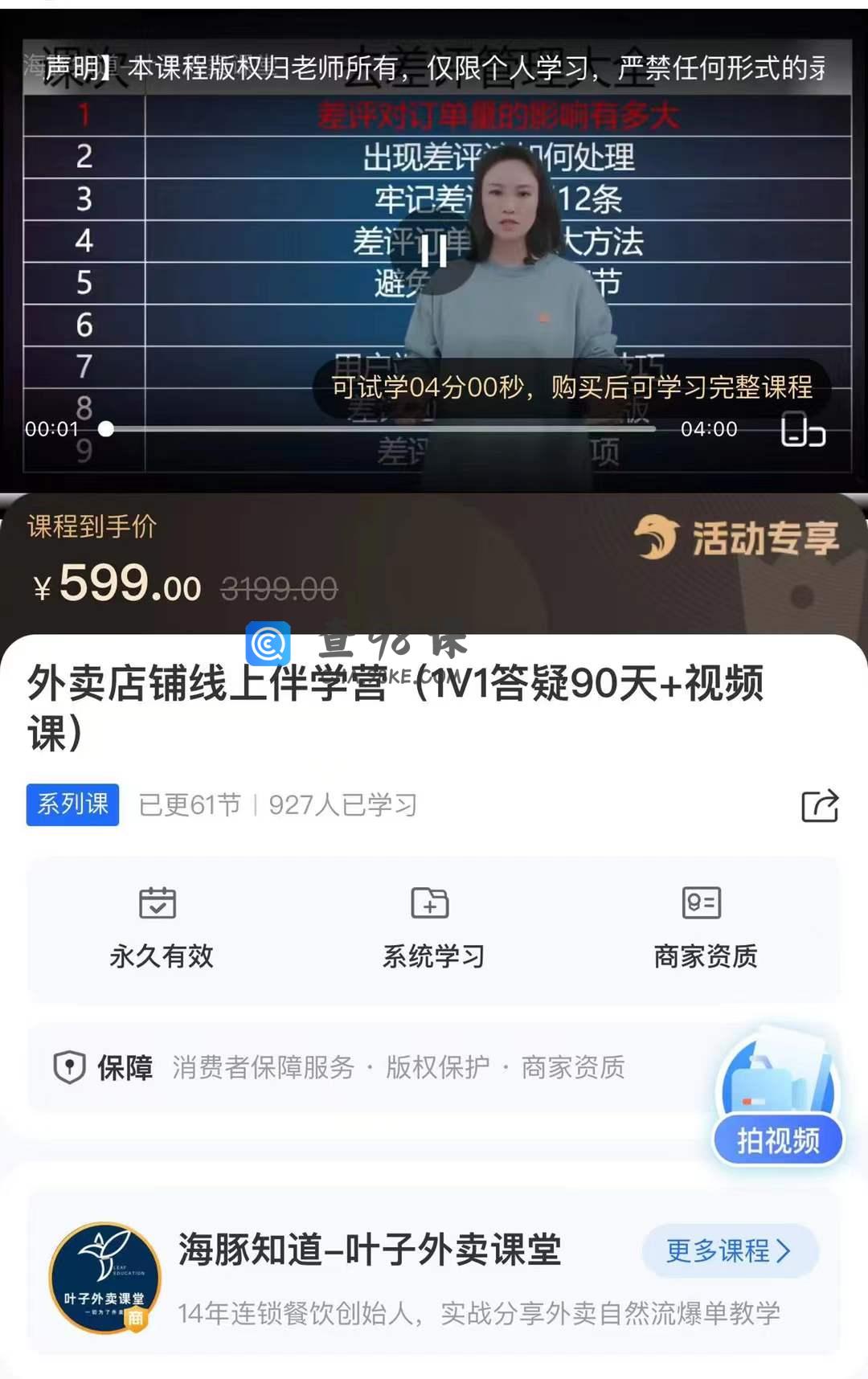The image size is (868, 1379).
Task: Open 永久有效 validity info
Action: pyautogui.click(x=161, y=928)
